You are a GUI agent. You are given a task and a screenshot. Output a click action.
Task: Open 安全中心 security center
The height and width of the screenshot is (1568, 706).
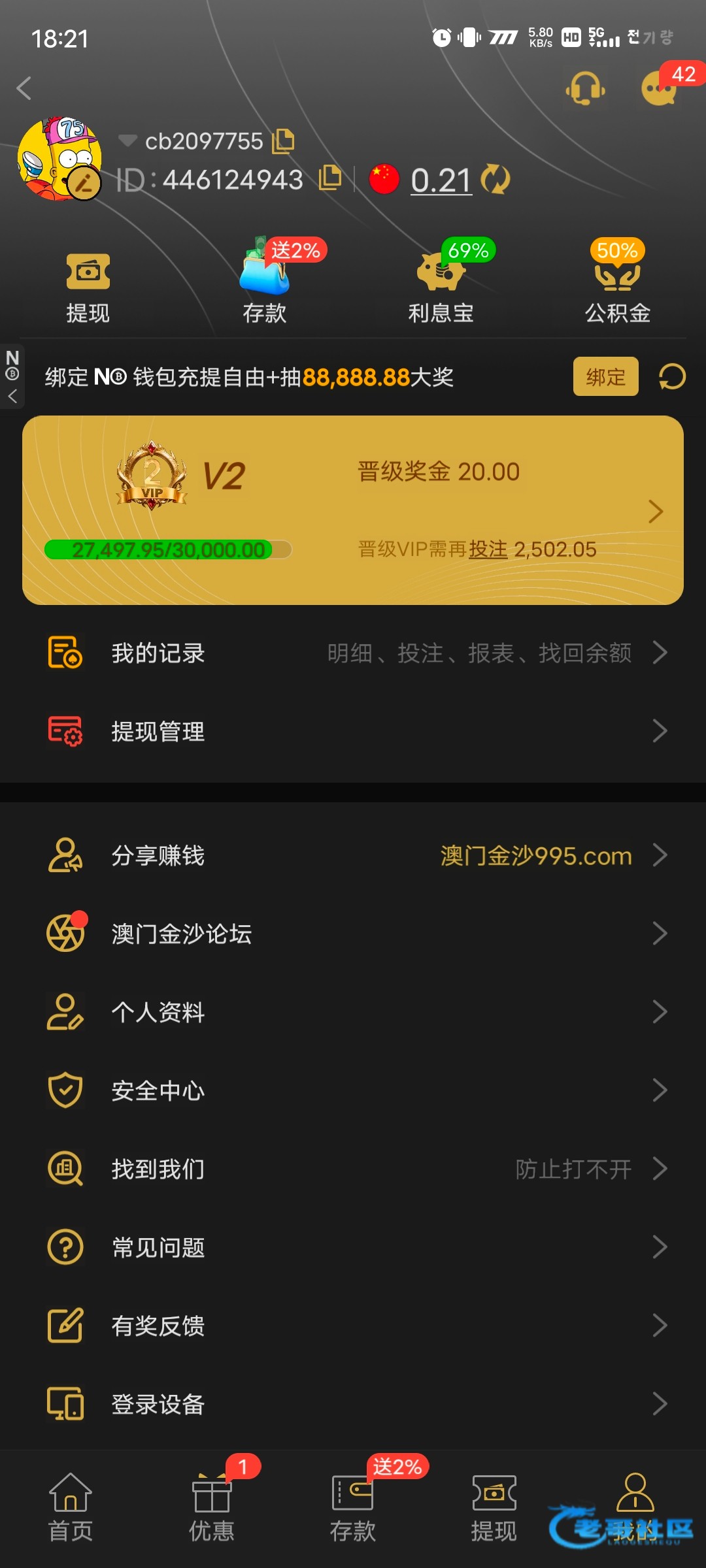point(353,1090)
